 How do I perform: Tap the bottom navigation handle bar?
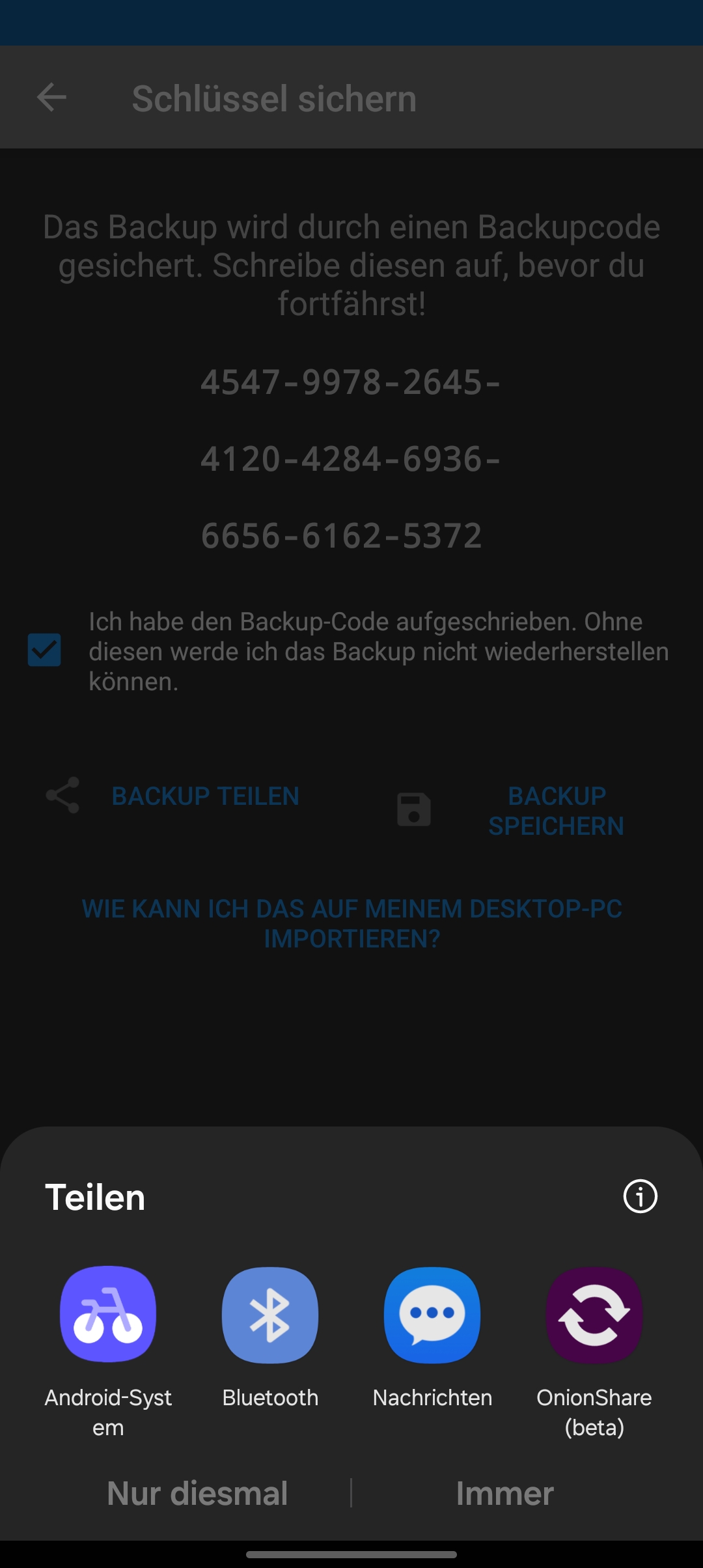(x=351, y=1555)
